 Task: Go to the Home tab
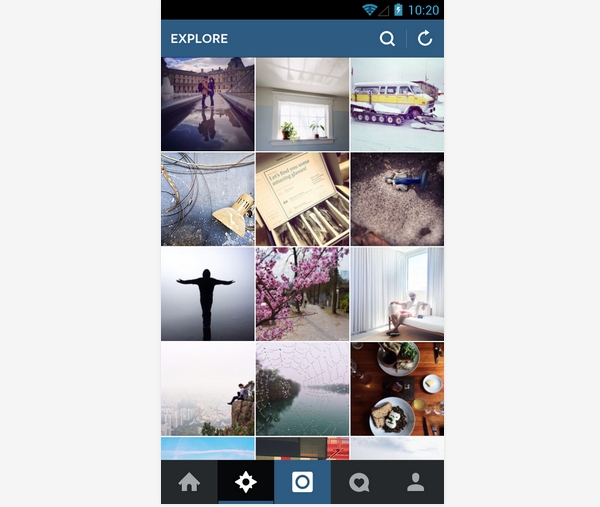(x=189, y=482)
